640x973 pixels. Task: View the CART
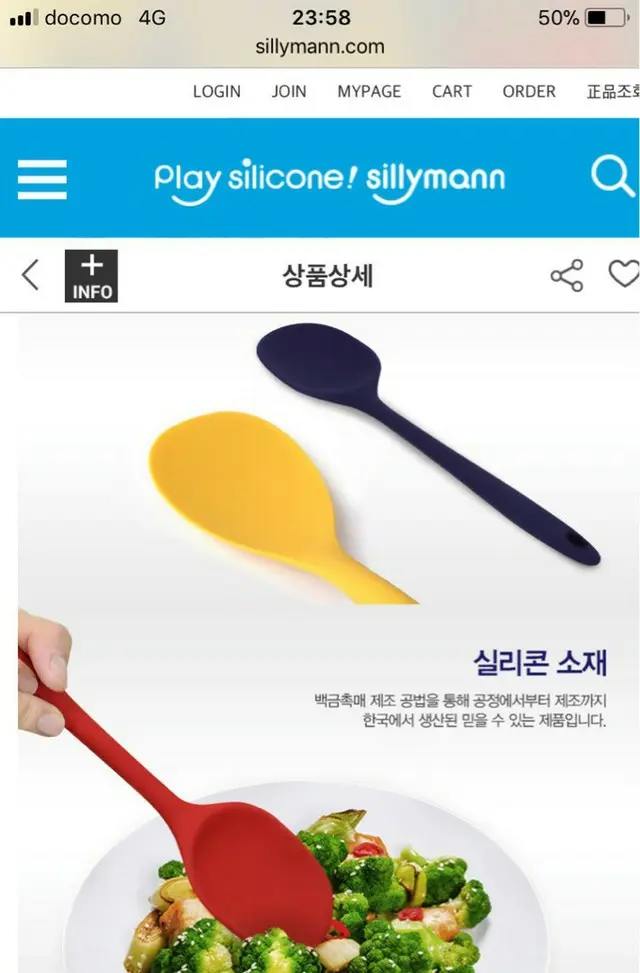[451, 91]
